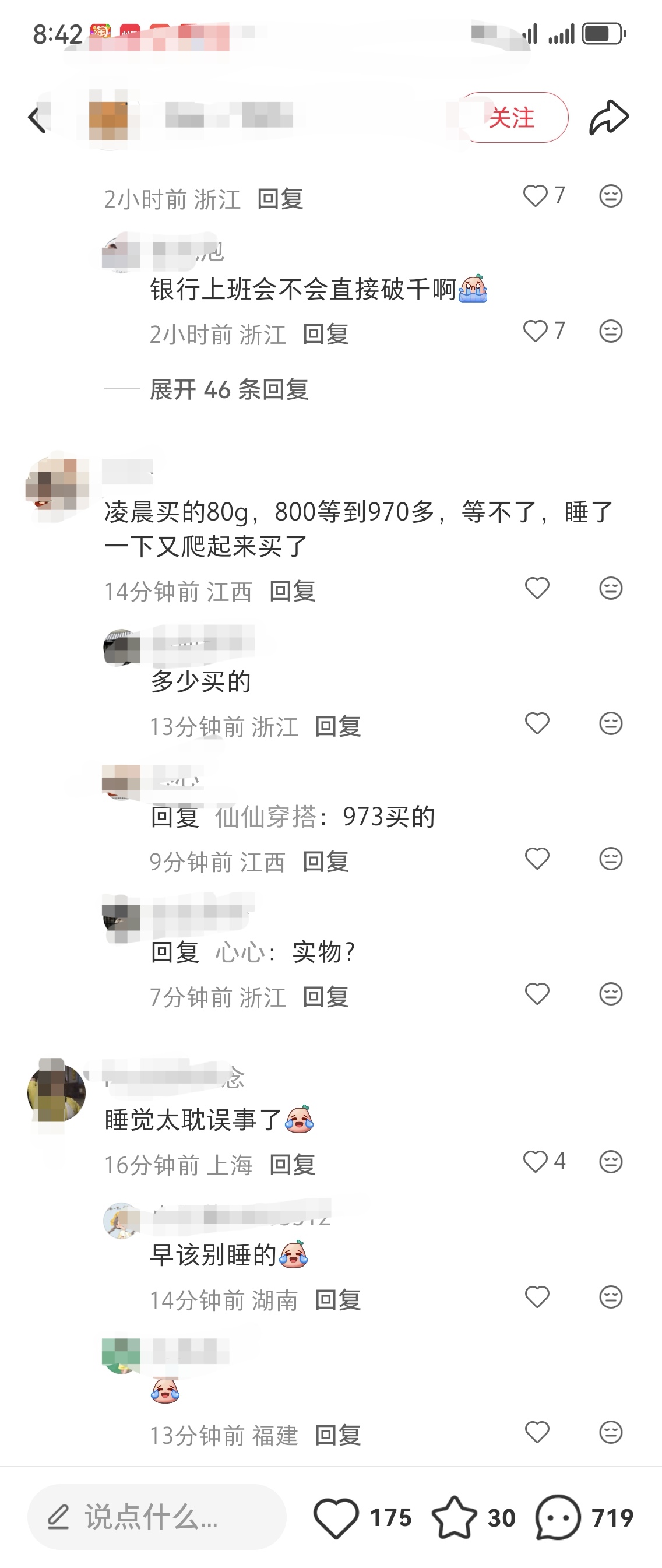Reply to the comment 早该别睡的
This screenshot has width=662, height=1568.
[x=339, y=1300]
